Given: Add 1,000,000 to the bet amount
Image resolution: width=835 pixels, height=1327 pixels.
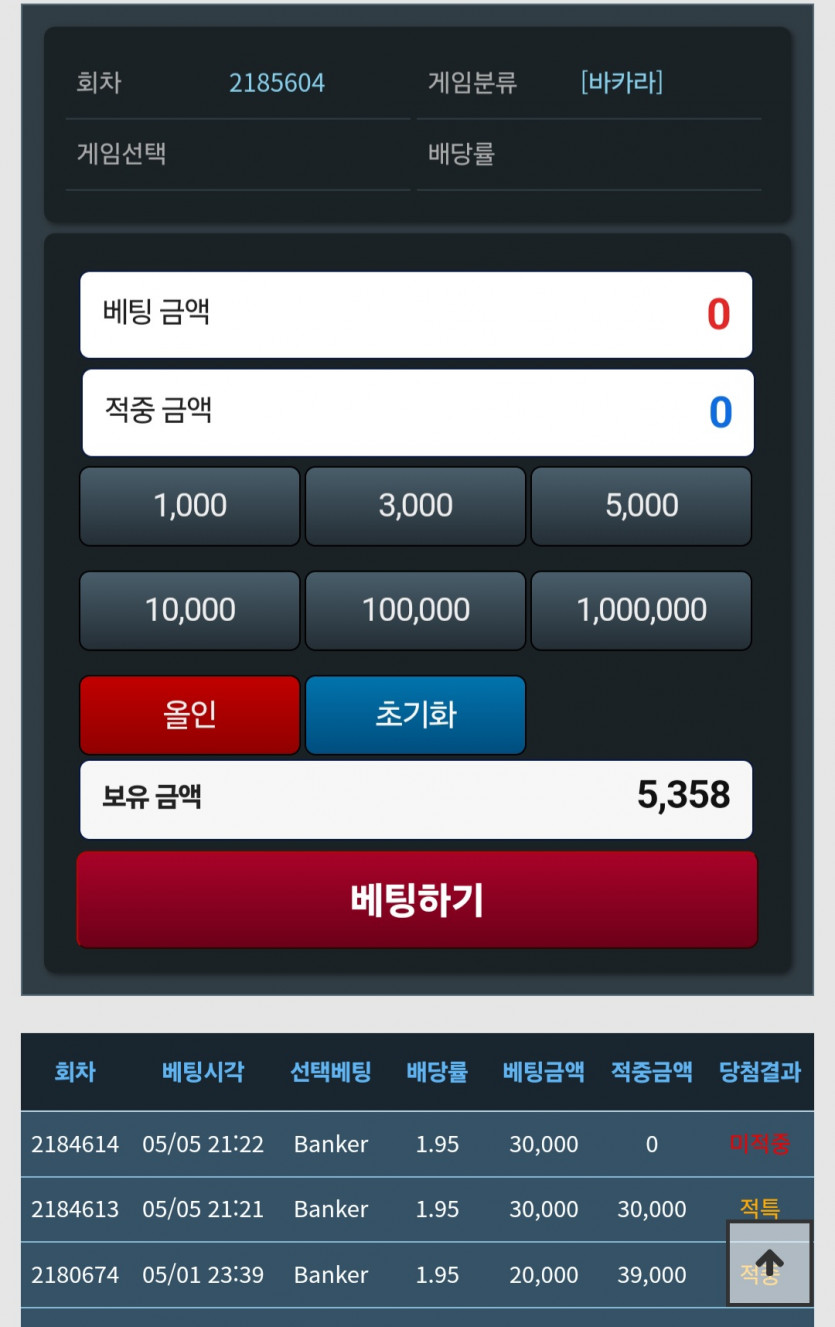Looking at the screenshot, I should [641, 610].
